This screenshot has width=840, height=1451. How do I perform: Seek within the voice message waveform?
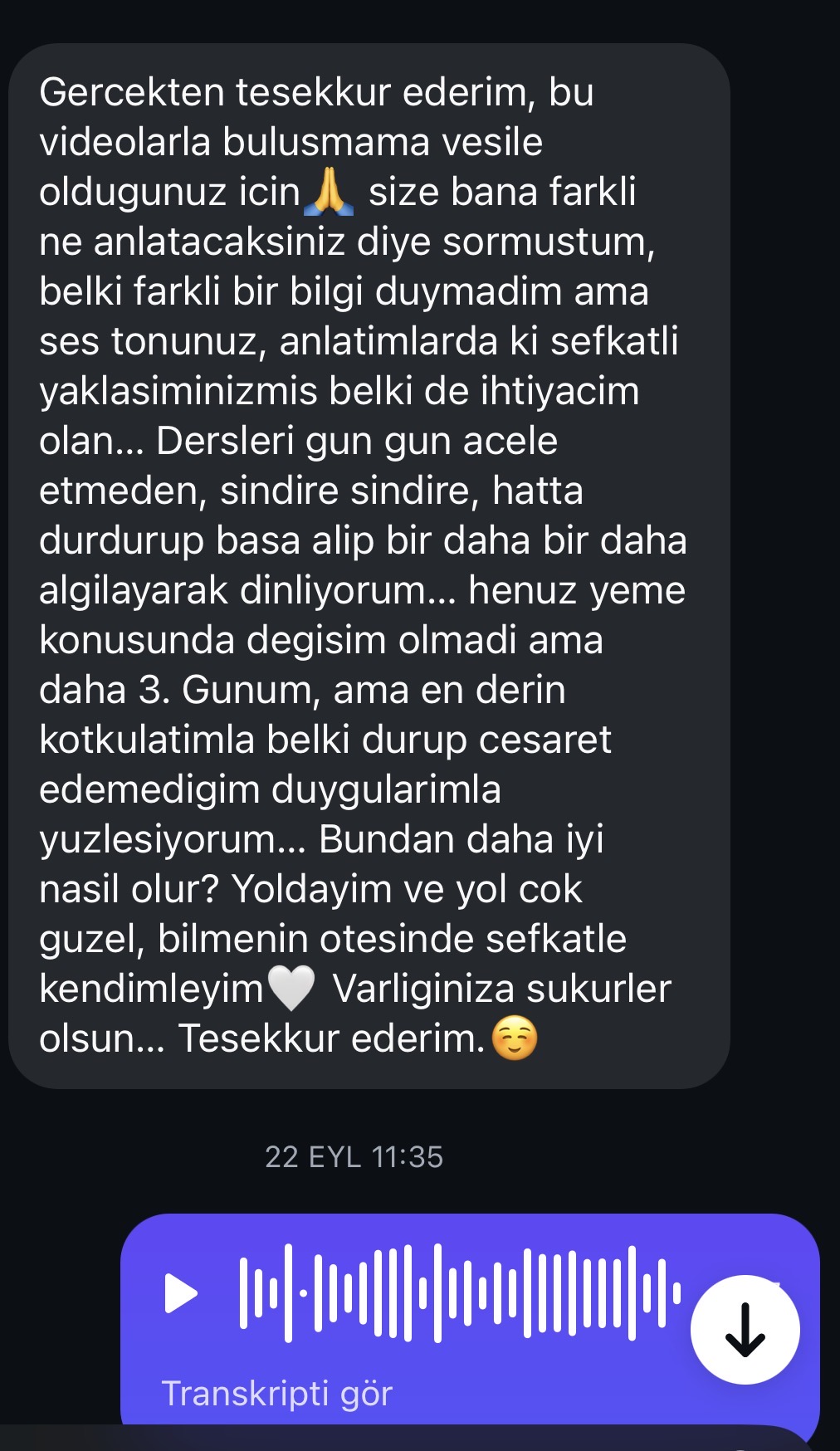coord(459,1293)
